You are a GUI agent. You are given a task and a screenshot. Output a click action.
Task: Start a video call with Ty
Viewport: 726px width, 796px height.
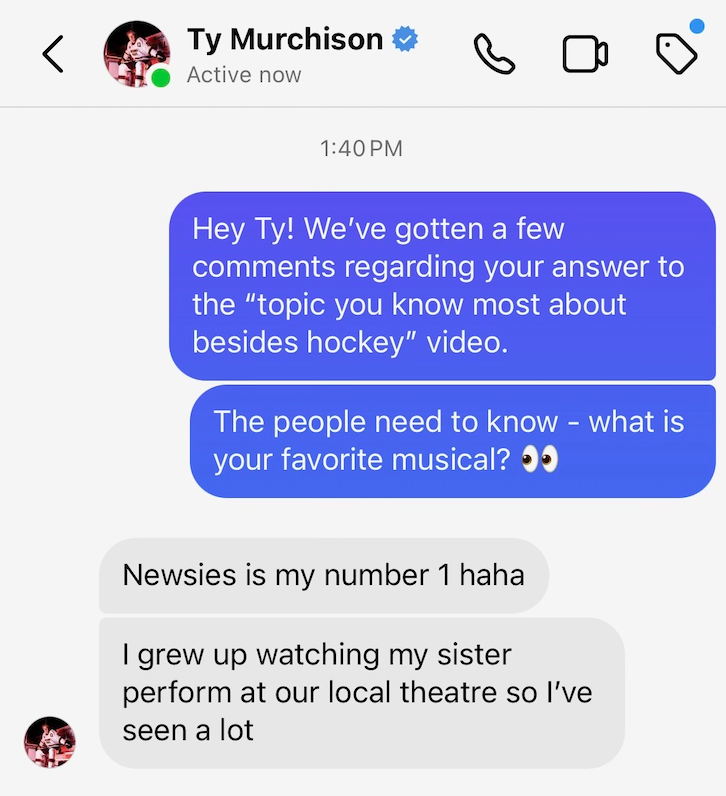[x=586, y=54]
